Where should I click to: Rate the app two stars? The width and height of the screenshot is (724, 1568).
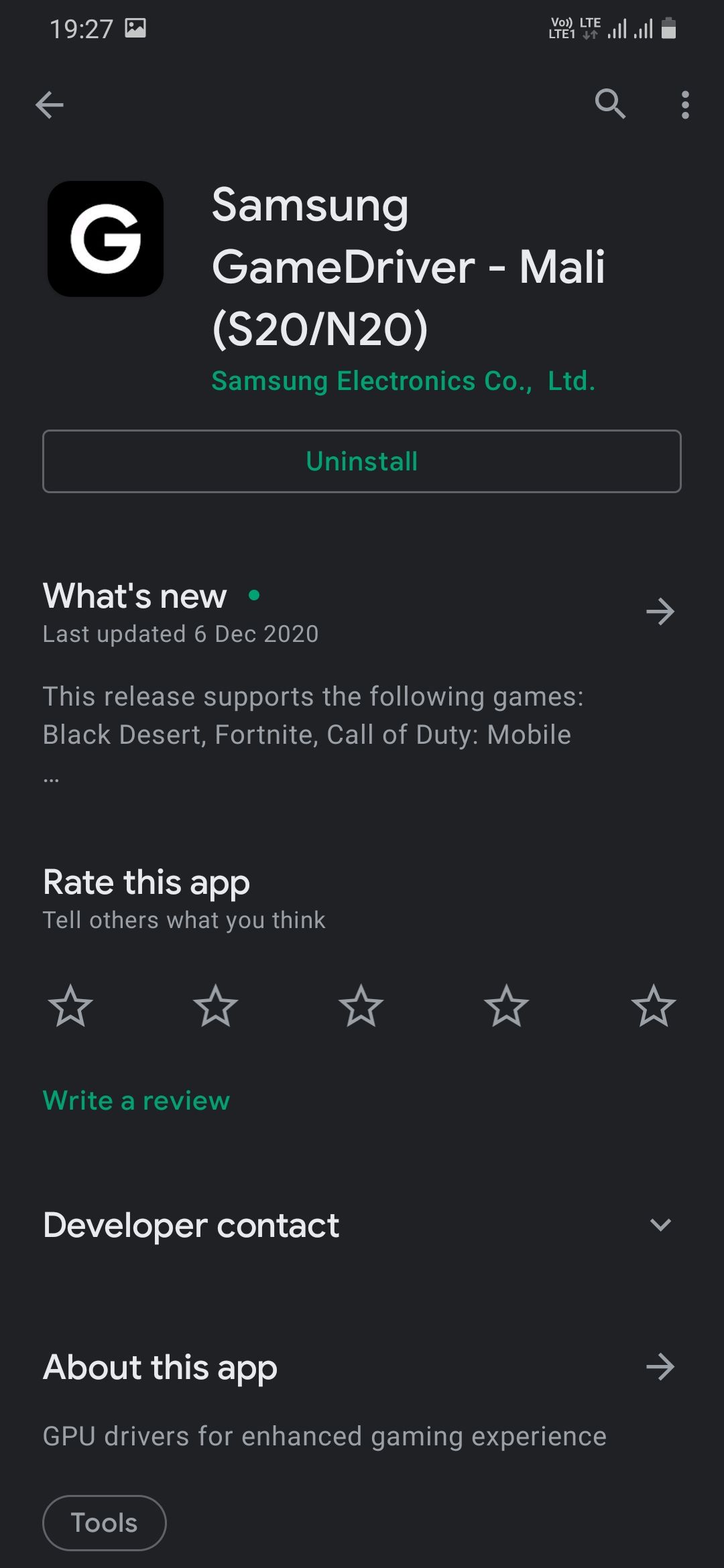click(x=215, y=1006)
